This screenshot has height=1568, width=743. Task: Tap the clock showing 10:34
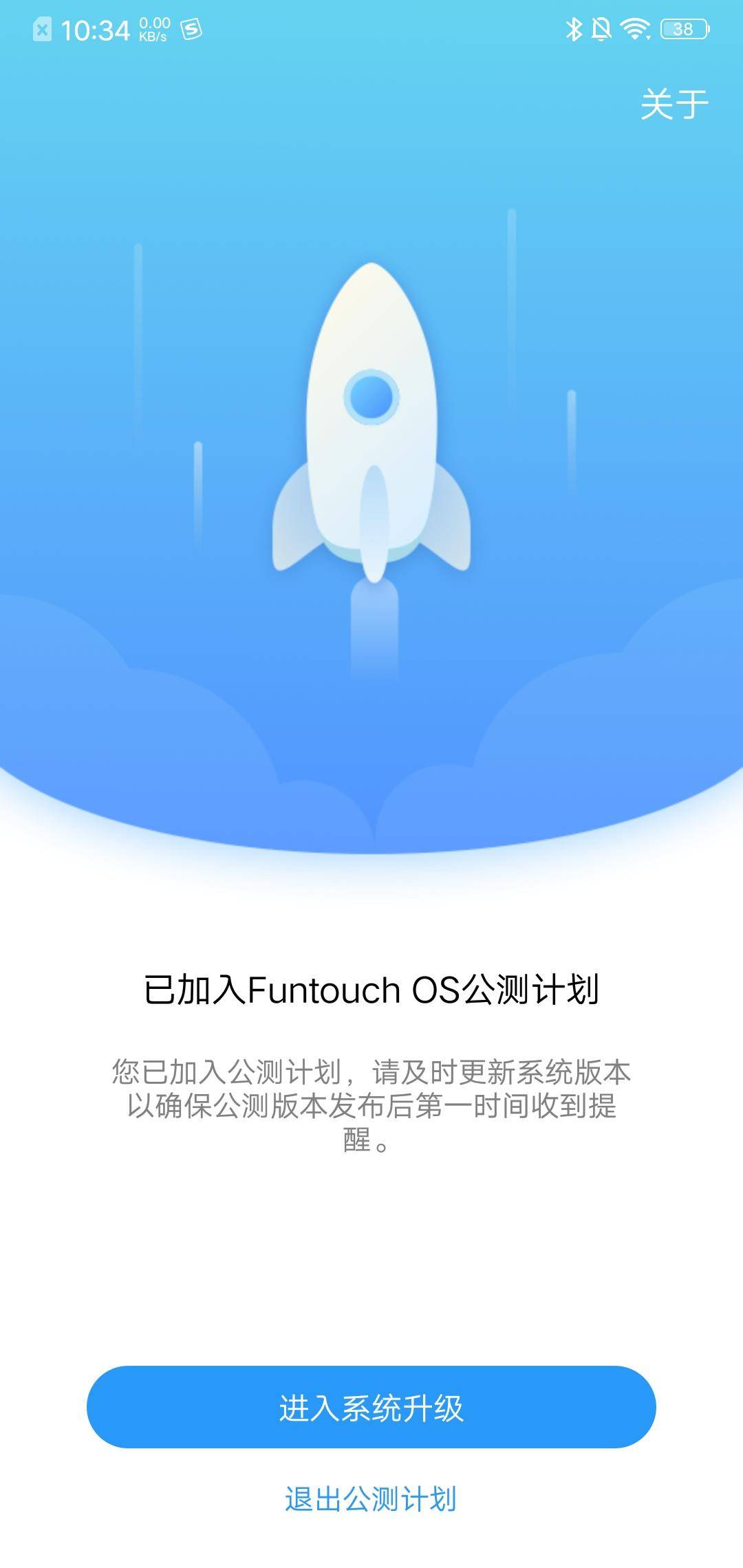click(96, 28)
